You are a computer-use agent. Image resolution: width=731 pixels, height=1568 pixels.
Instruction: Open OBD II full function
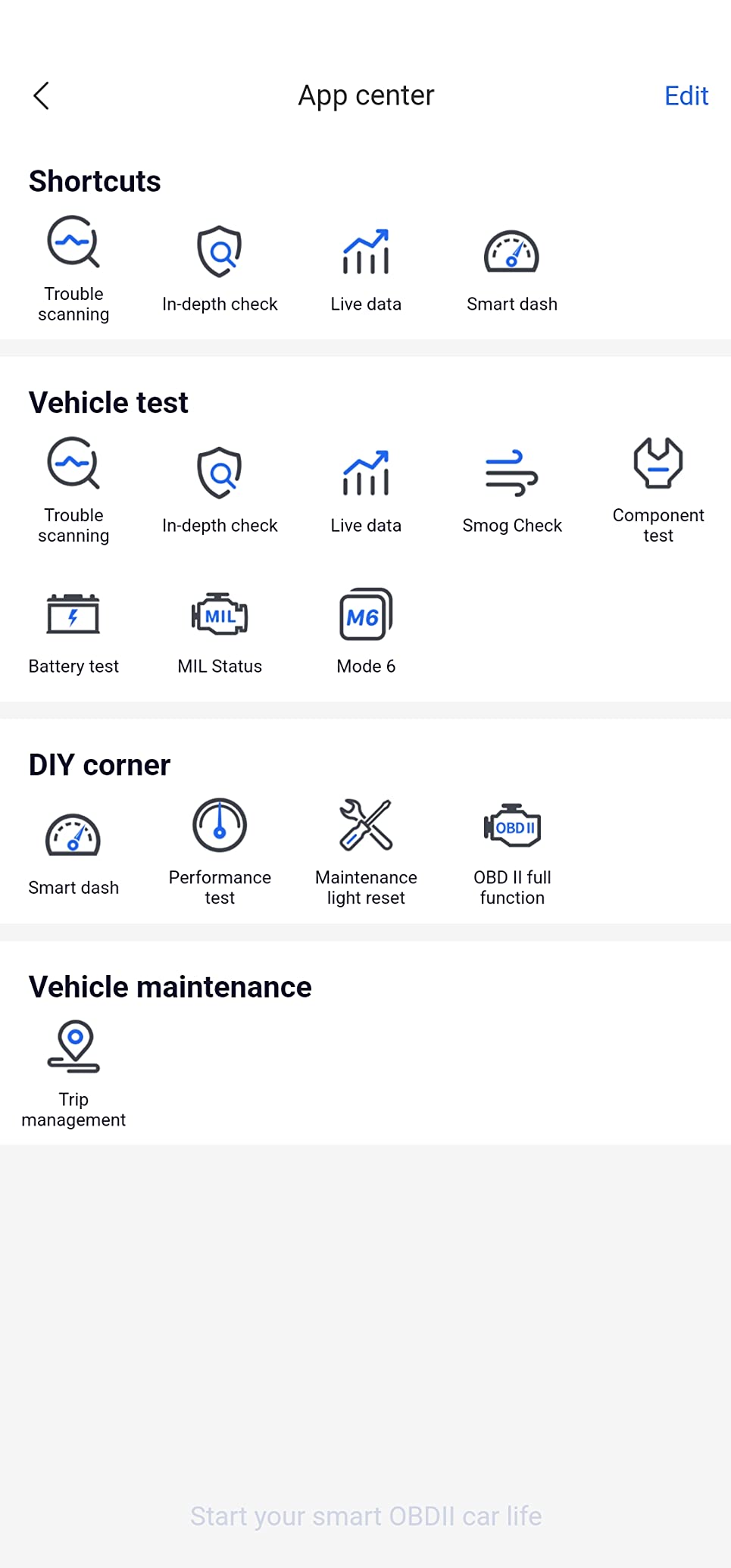pyautogui.click(x=512, y=853)
